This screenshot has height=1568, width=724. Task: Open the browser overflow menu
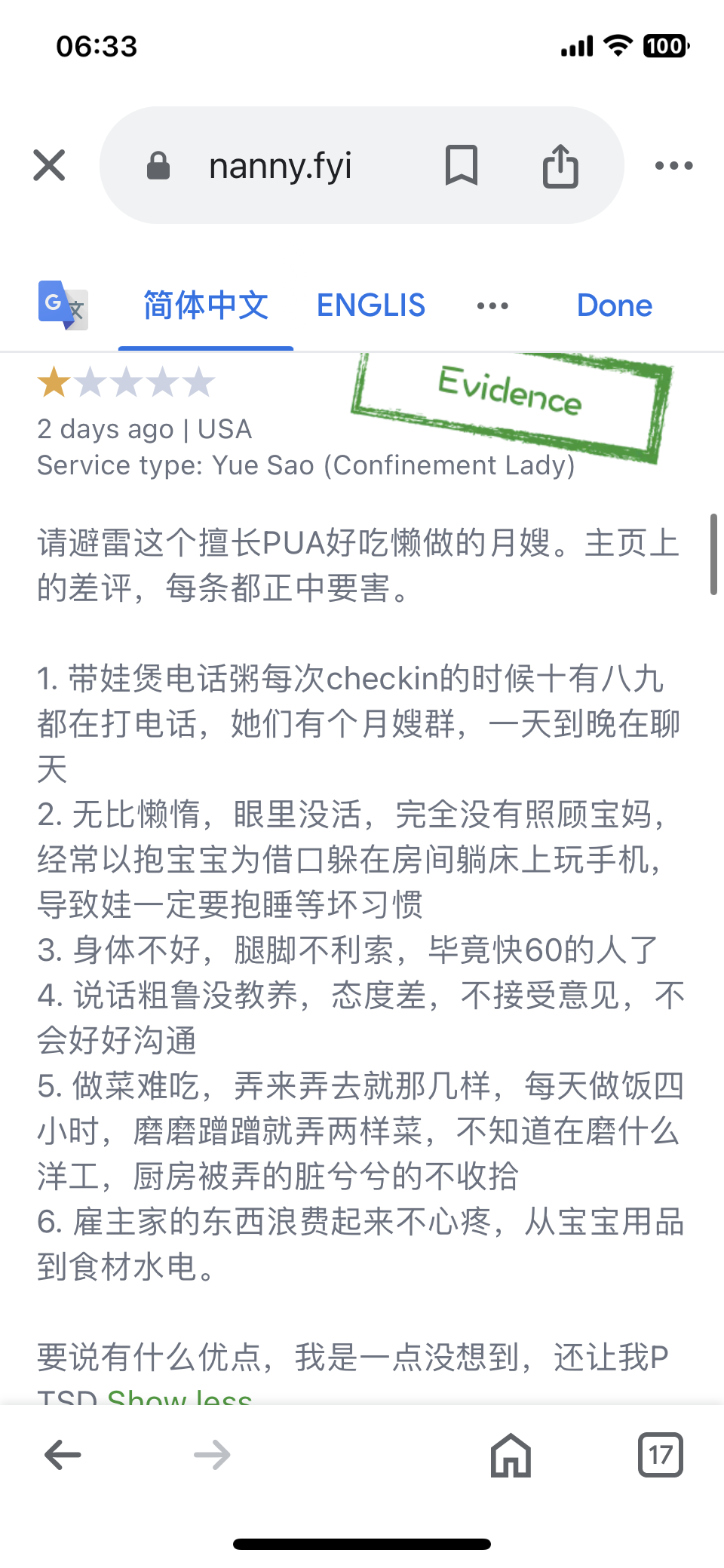[x=673, y=165]
